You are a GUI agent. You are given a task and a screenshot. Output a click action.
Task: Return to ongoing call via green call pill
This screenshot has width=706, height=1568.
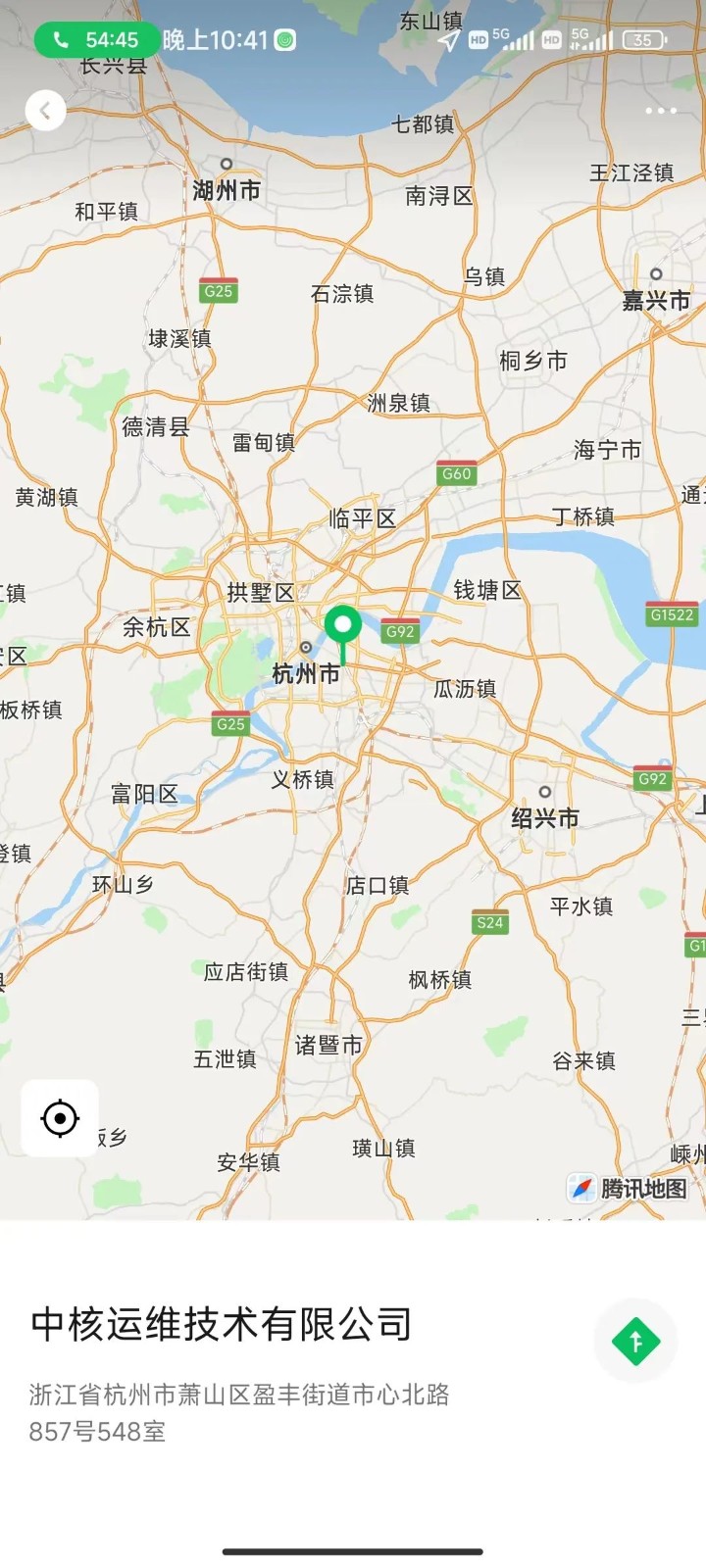pyautogui.click(x=96, y=40)
